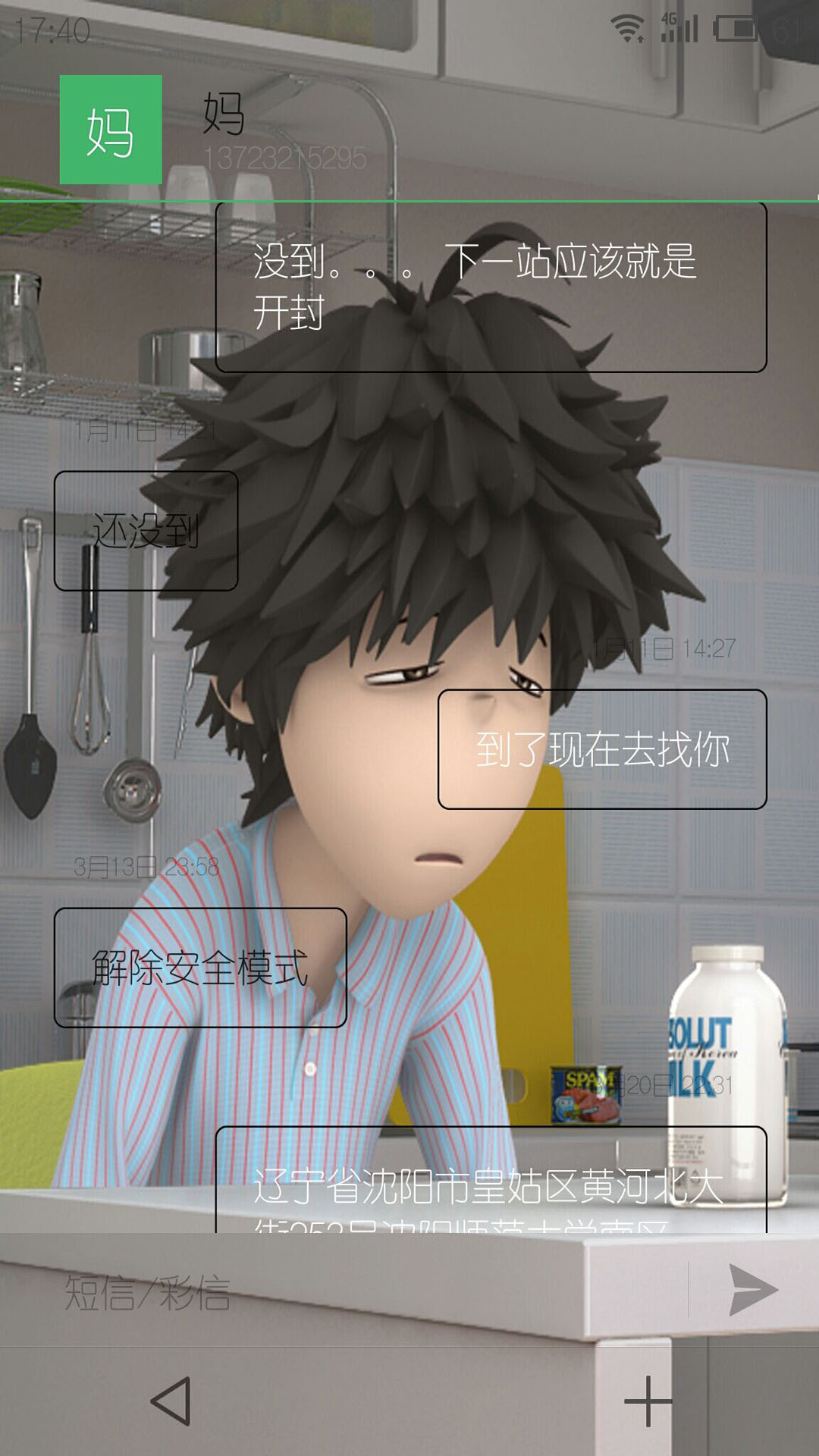Image resolution: width=819 pixels, height=1456 pixels.
Task: Tap the 还没到 message bubble
Action: [146, 531]
